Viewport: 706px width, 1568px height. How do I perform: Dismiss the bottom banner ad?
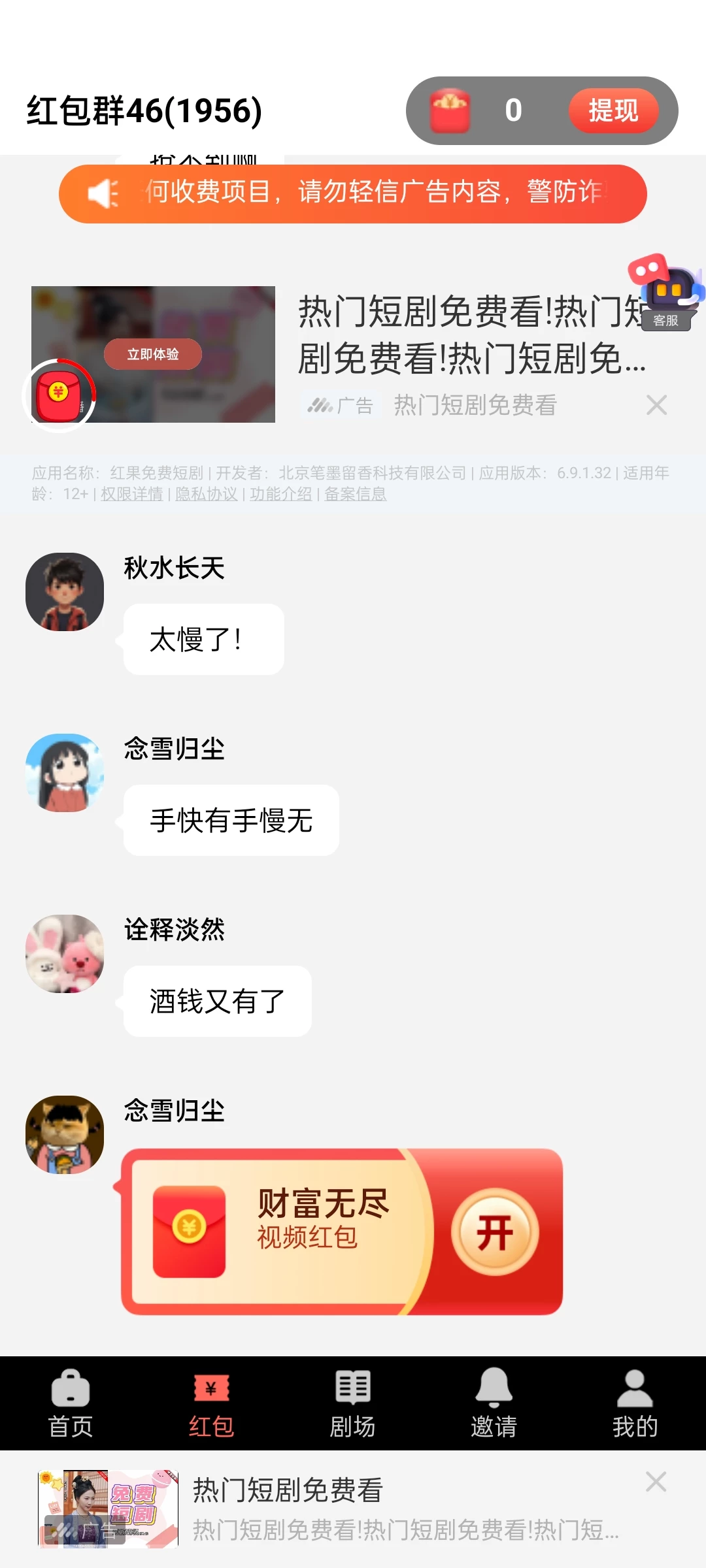(x=656, y=1482)
